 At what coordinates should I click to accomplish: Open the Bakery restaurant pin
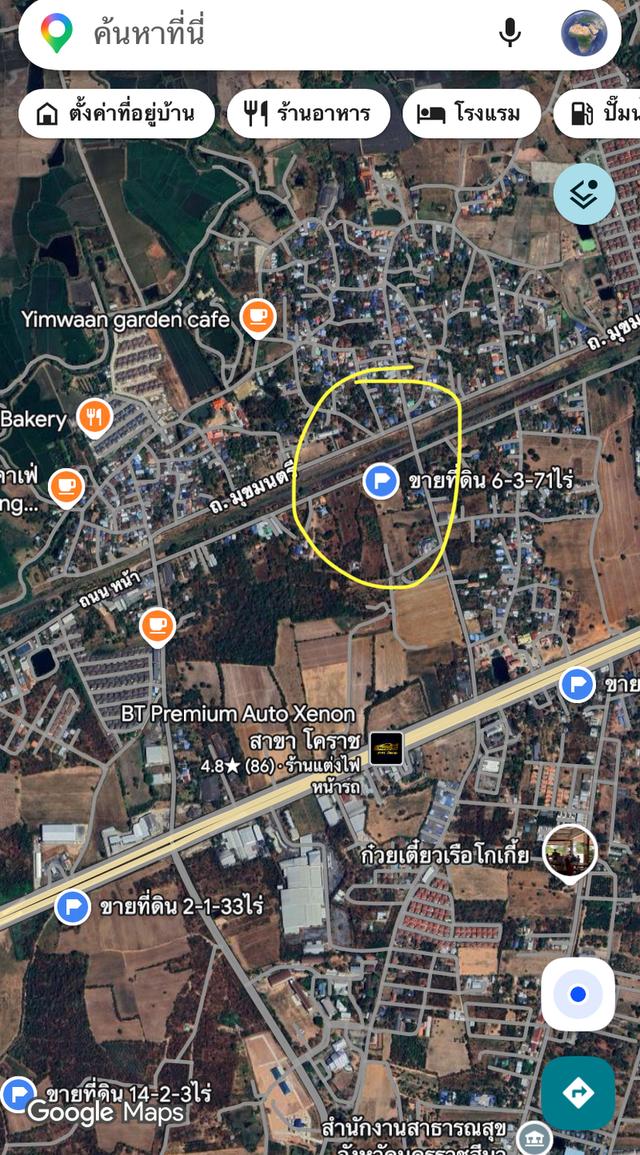(94, 417)
